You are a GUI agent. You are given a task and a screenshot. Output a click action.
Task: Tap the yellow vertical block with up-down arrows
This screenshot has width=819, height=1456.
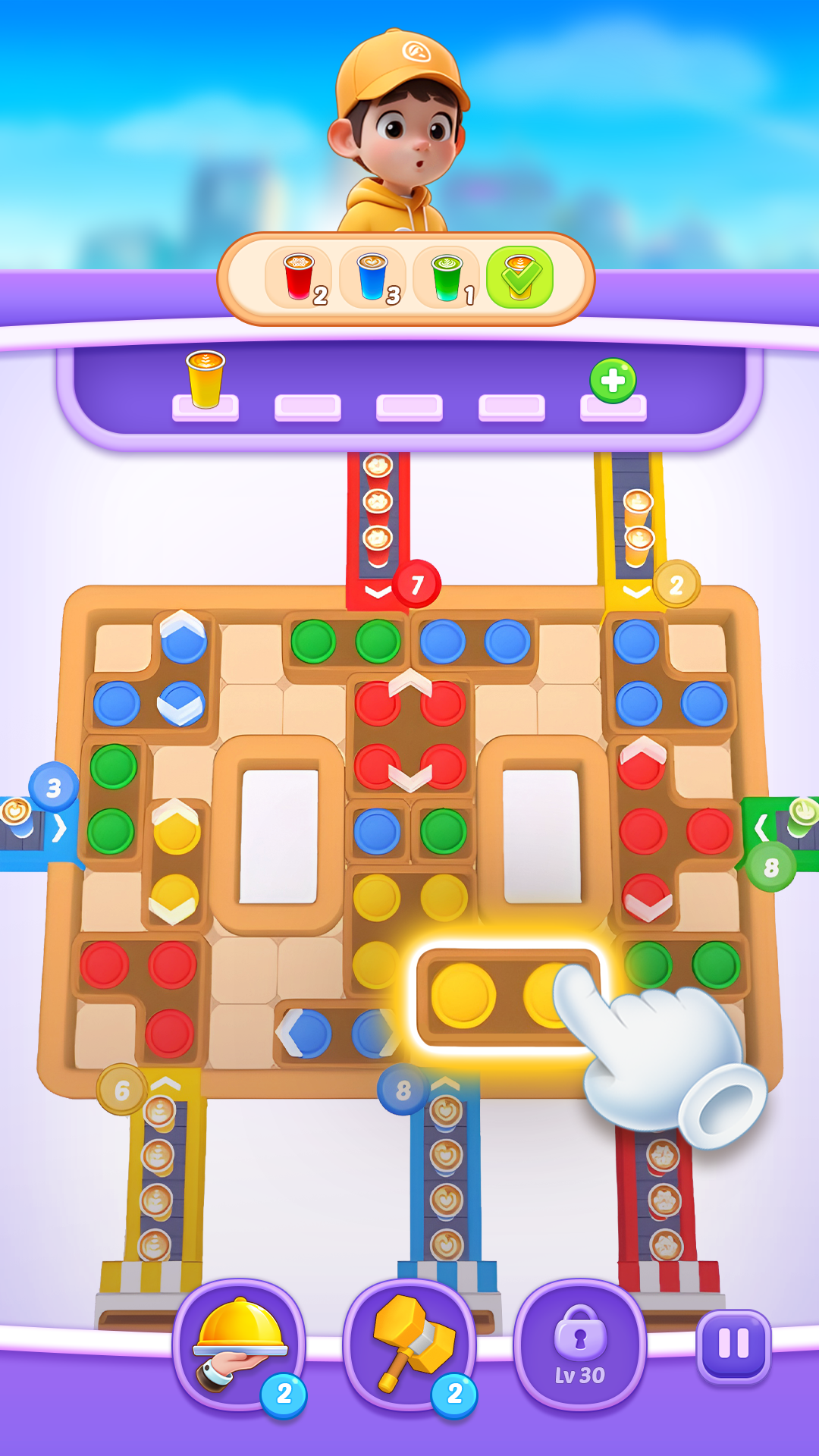(176, 864)
